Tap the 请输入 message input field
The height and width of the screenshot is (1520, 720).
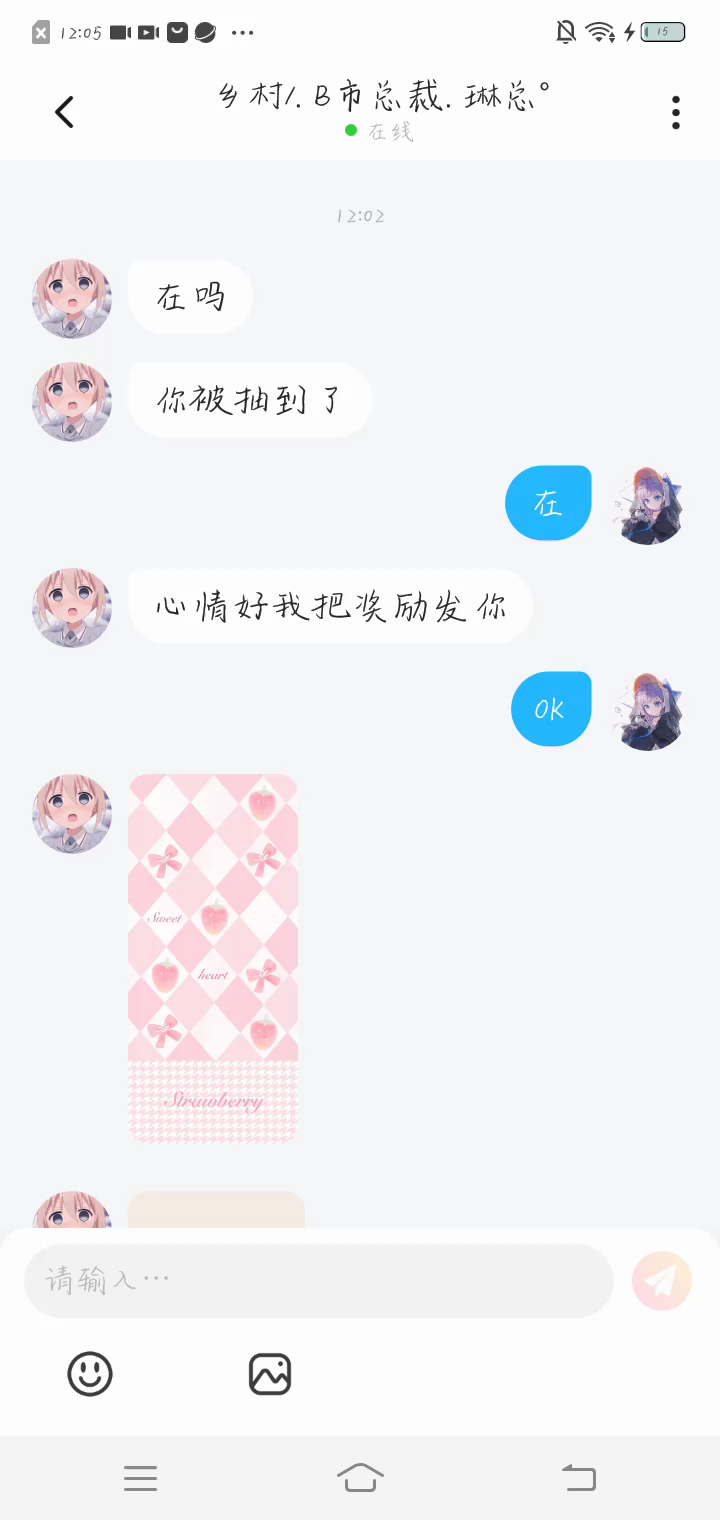(x=318, y=1280)
